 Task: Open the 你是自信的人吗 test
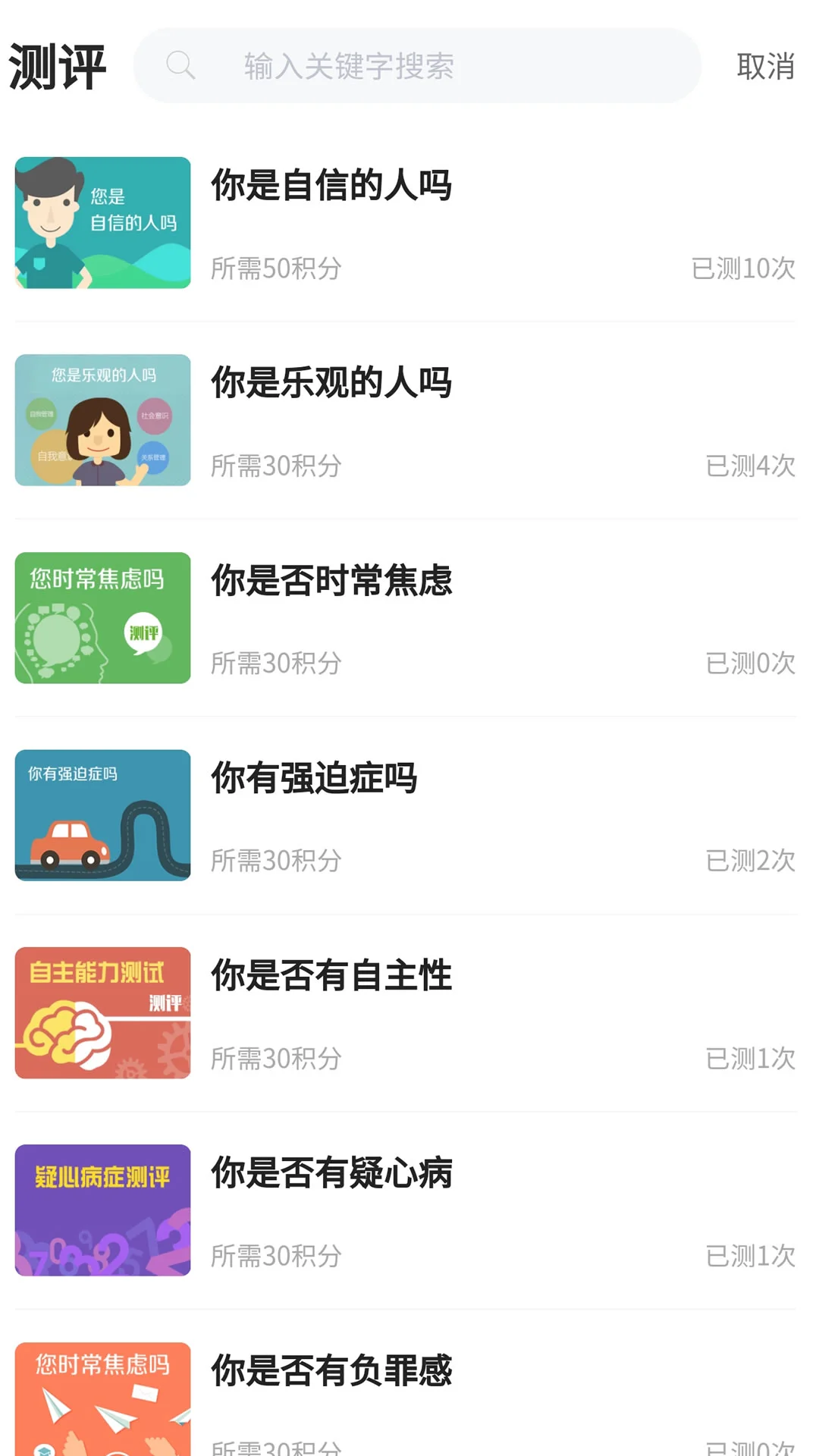(x=330, y=186)
